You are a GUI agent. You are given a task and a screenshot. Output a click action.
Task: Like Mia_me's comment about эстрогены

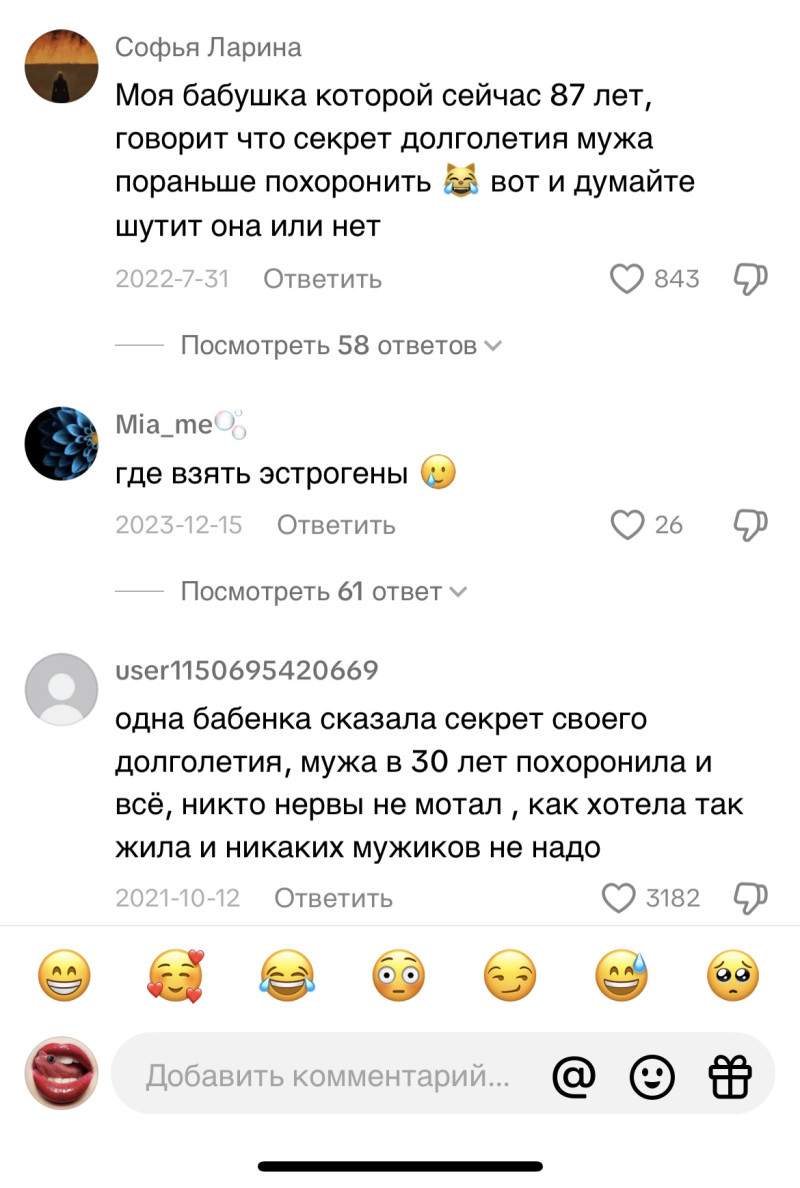pyautogui.click(x=627, y=524)
